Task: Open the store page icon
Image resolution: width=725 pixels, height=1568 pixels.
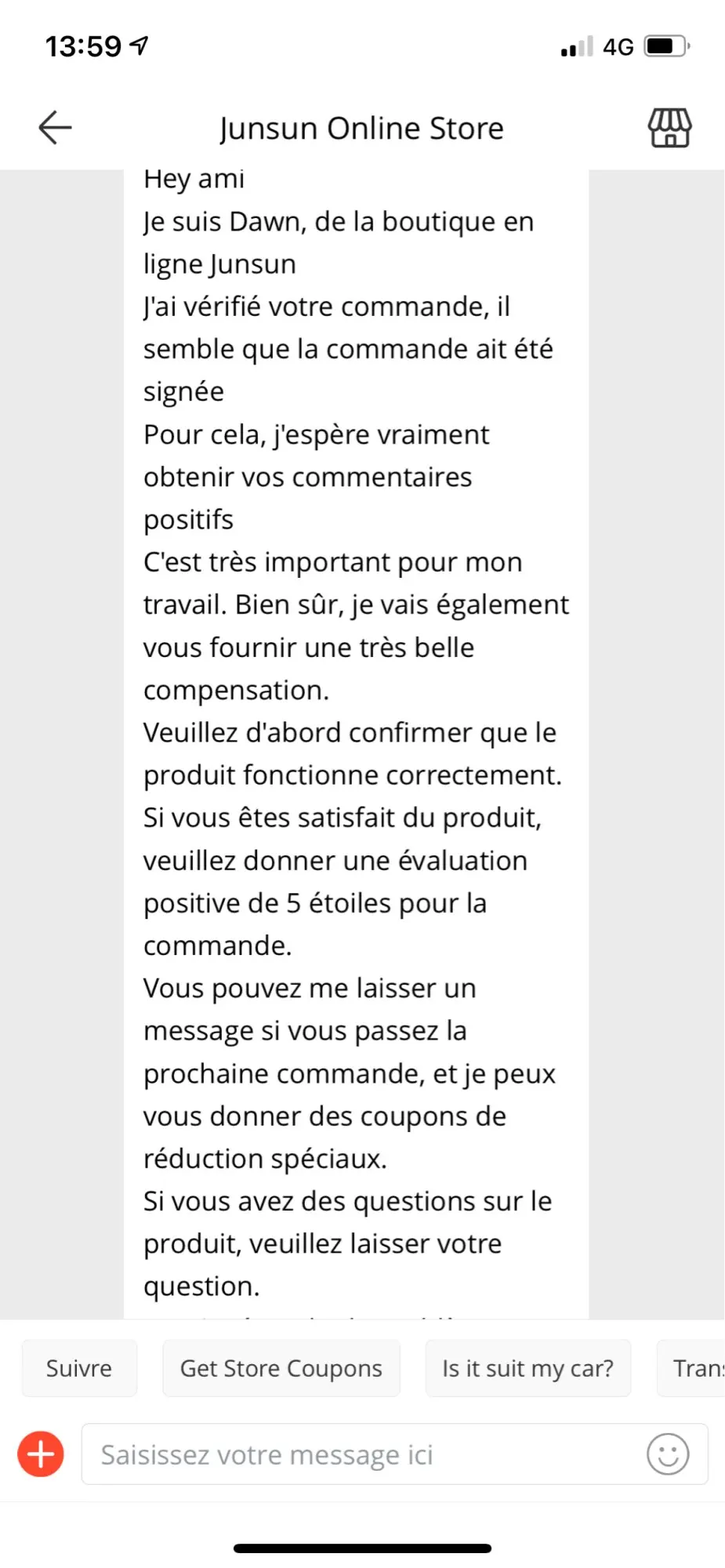Action: [669, 128]
